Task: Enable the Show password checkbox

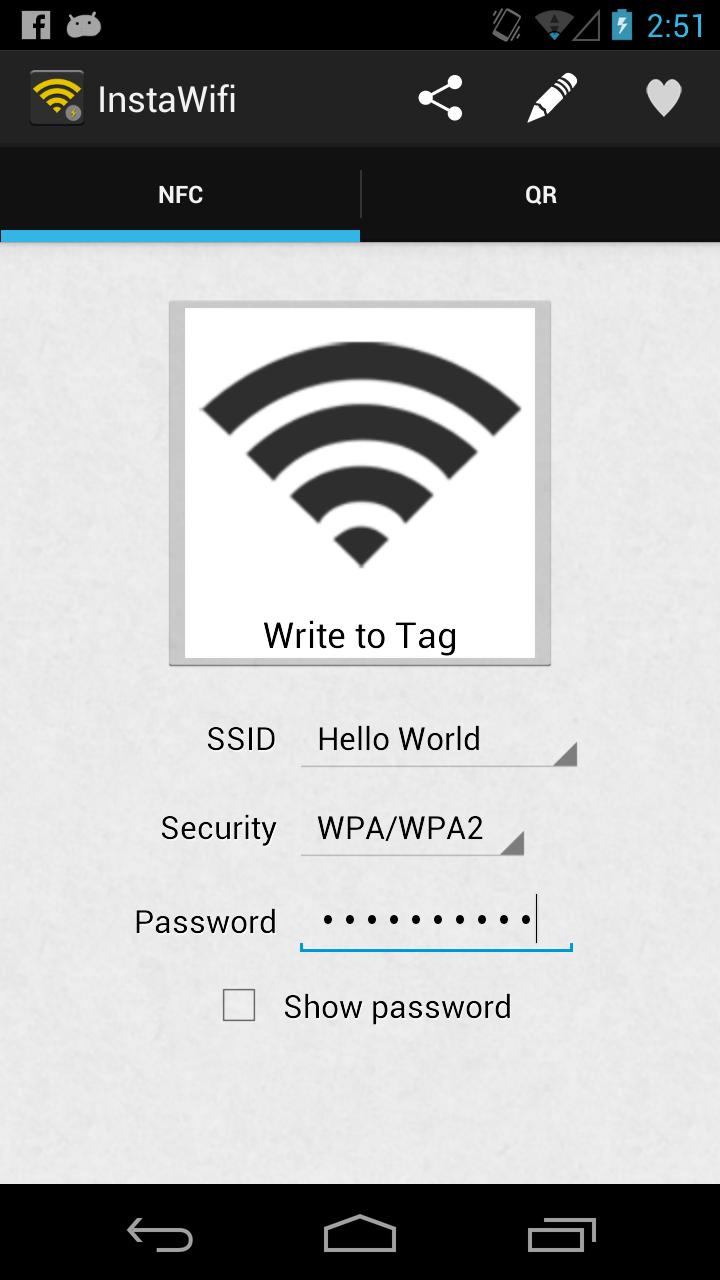Action: (239, 1006)
